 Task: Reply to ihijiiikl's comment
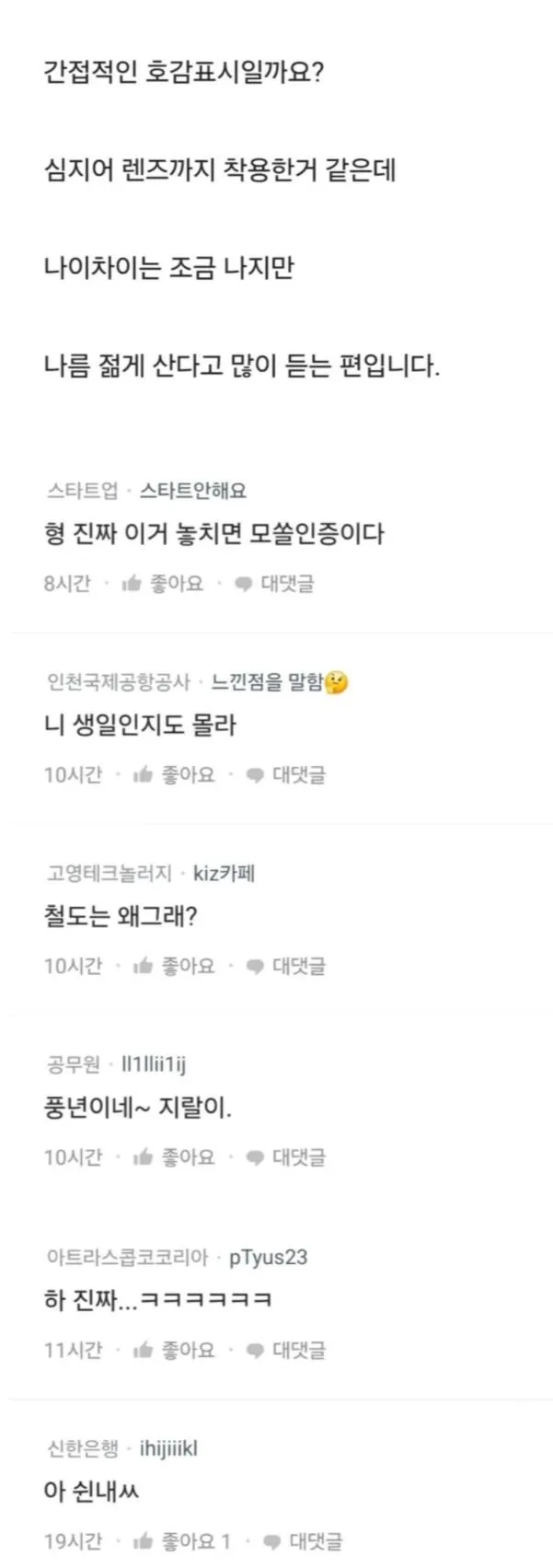(303, 1540)
